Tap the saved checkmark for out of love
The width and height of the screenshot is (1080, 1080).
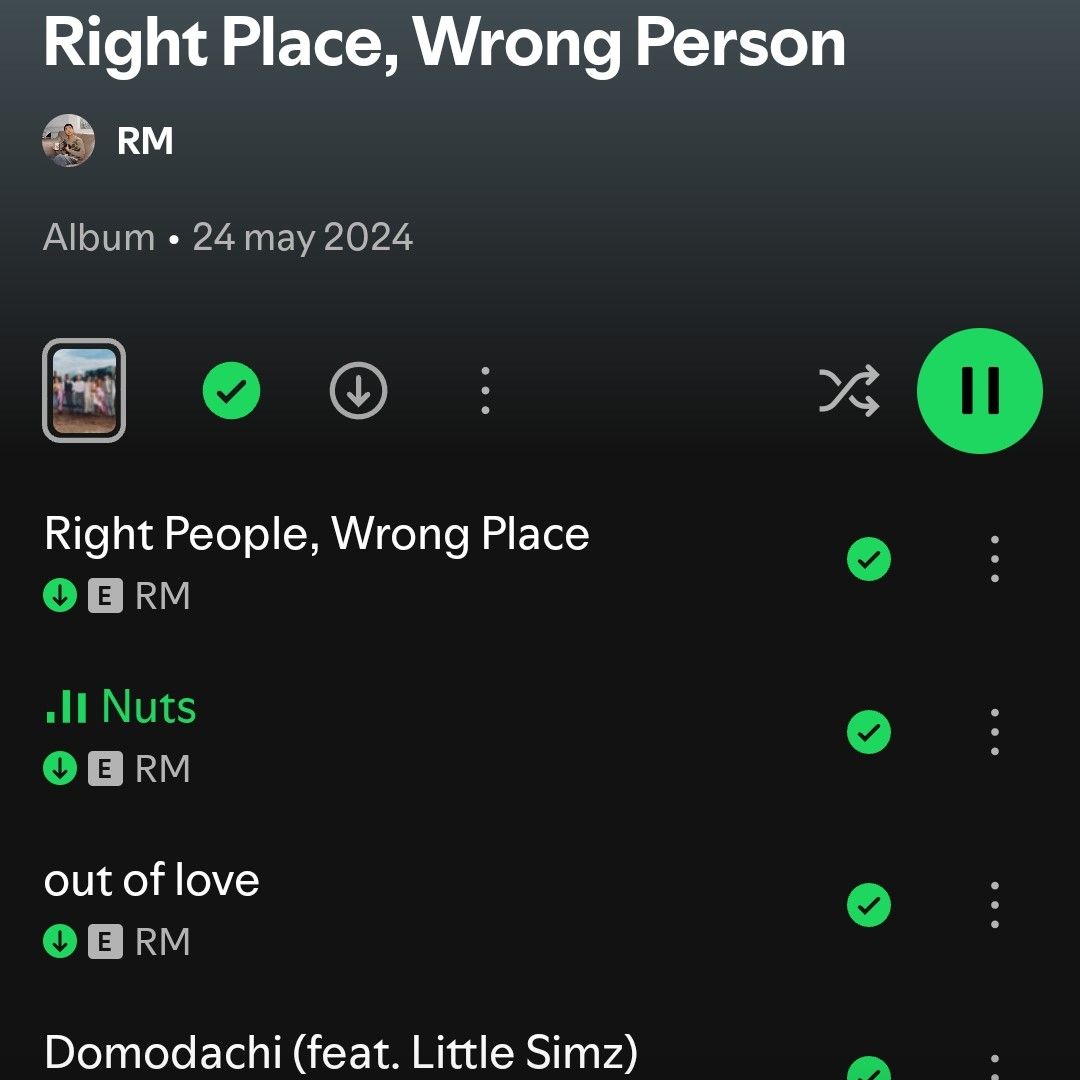pos(869,905)
